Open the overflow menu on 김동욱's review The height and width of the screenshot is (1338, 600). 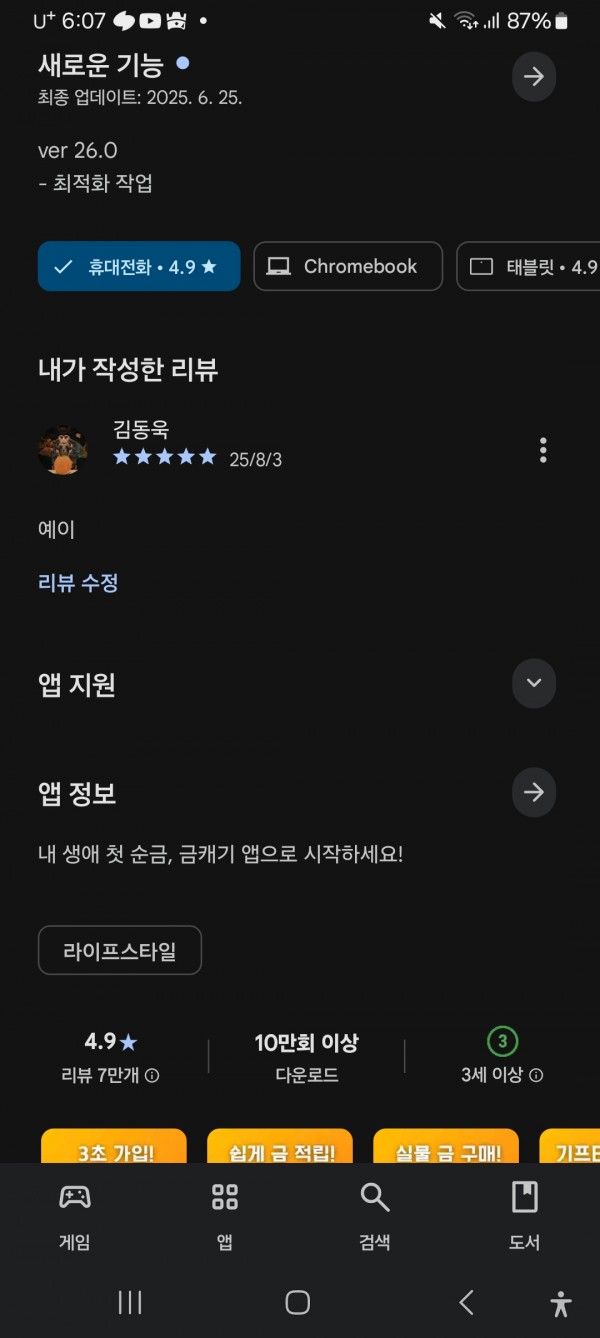[x=543, y=450]
